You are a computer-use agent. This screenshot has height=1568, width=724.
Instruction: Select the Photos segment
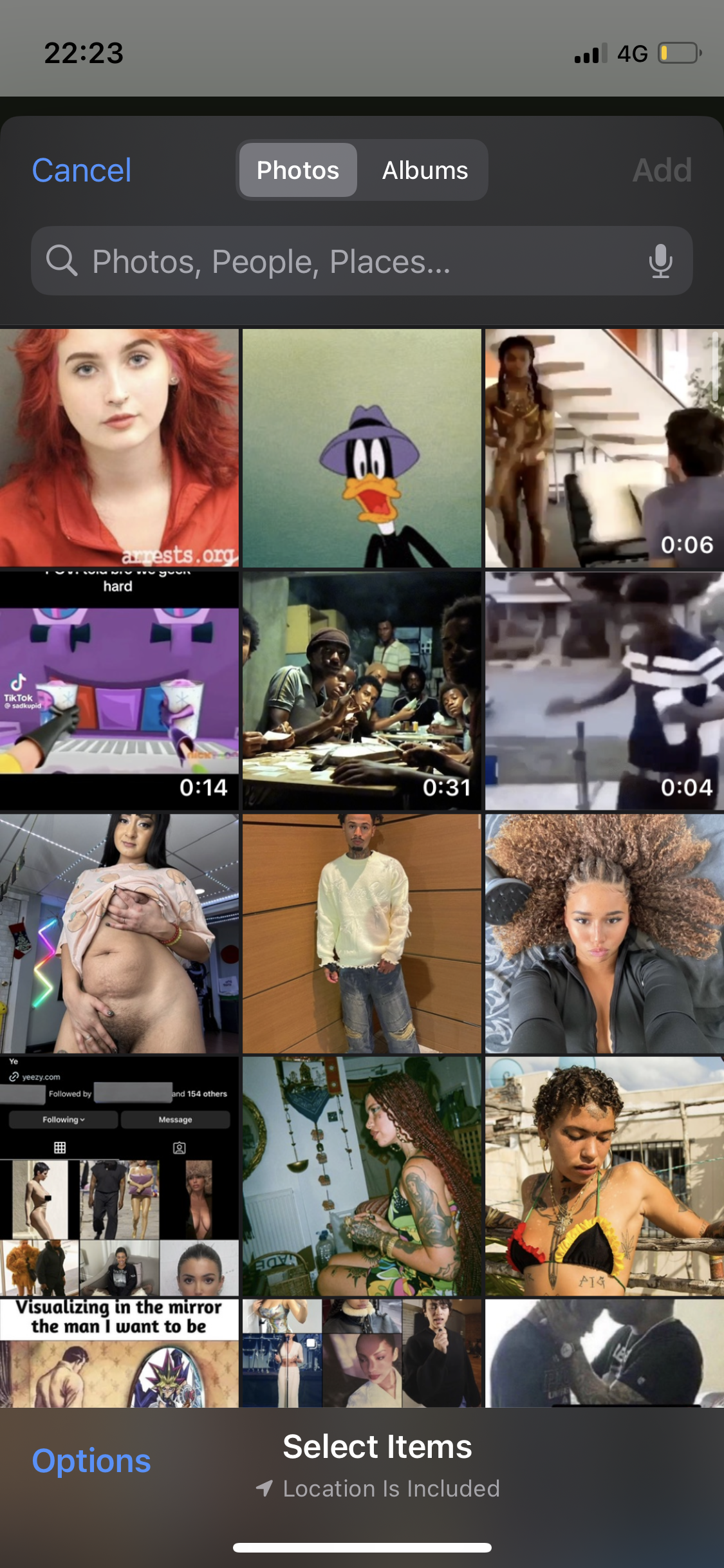(x=298, y=171)
